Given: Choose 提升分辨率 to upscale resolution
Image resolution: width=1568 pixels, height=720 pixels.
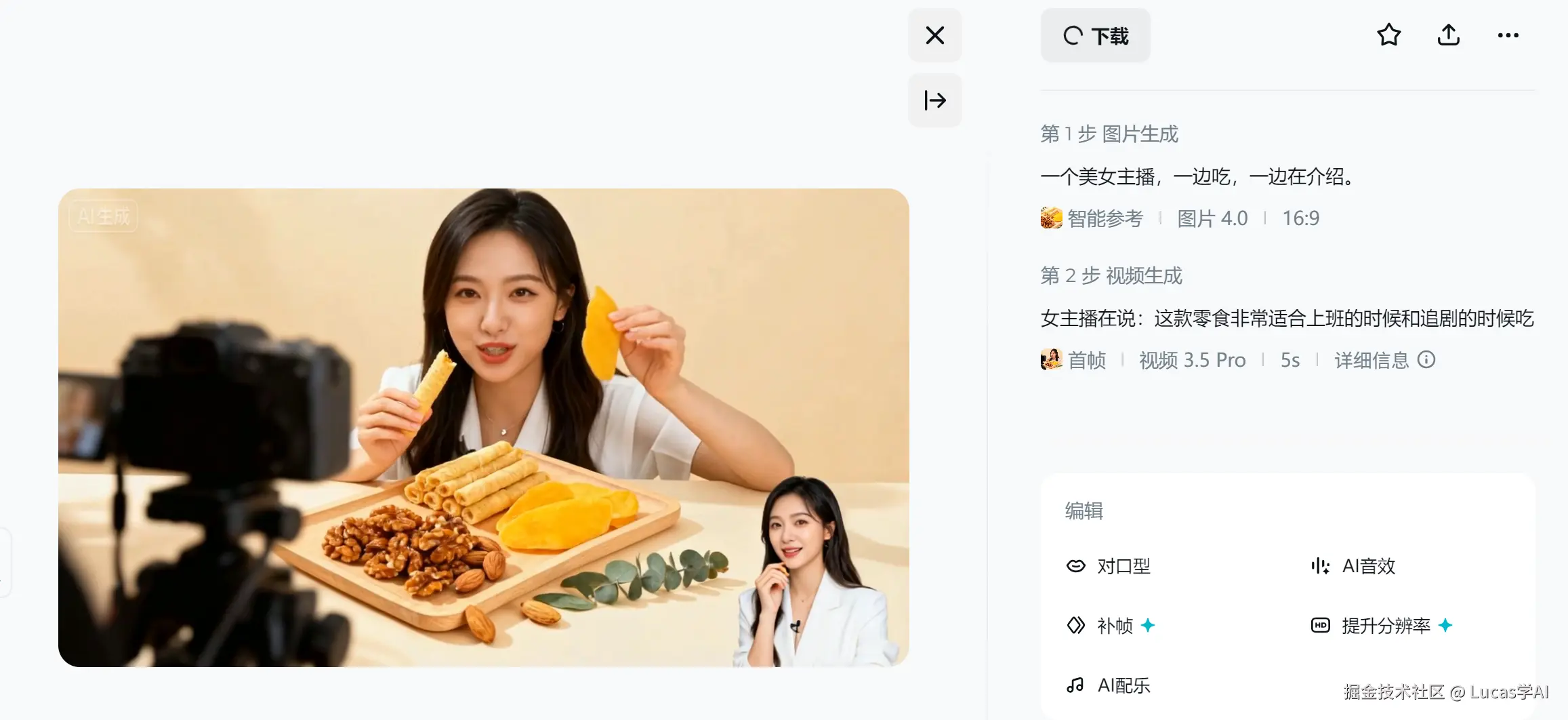Looking at the screenshot, I should (1381, 626).
